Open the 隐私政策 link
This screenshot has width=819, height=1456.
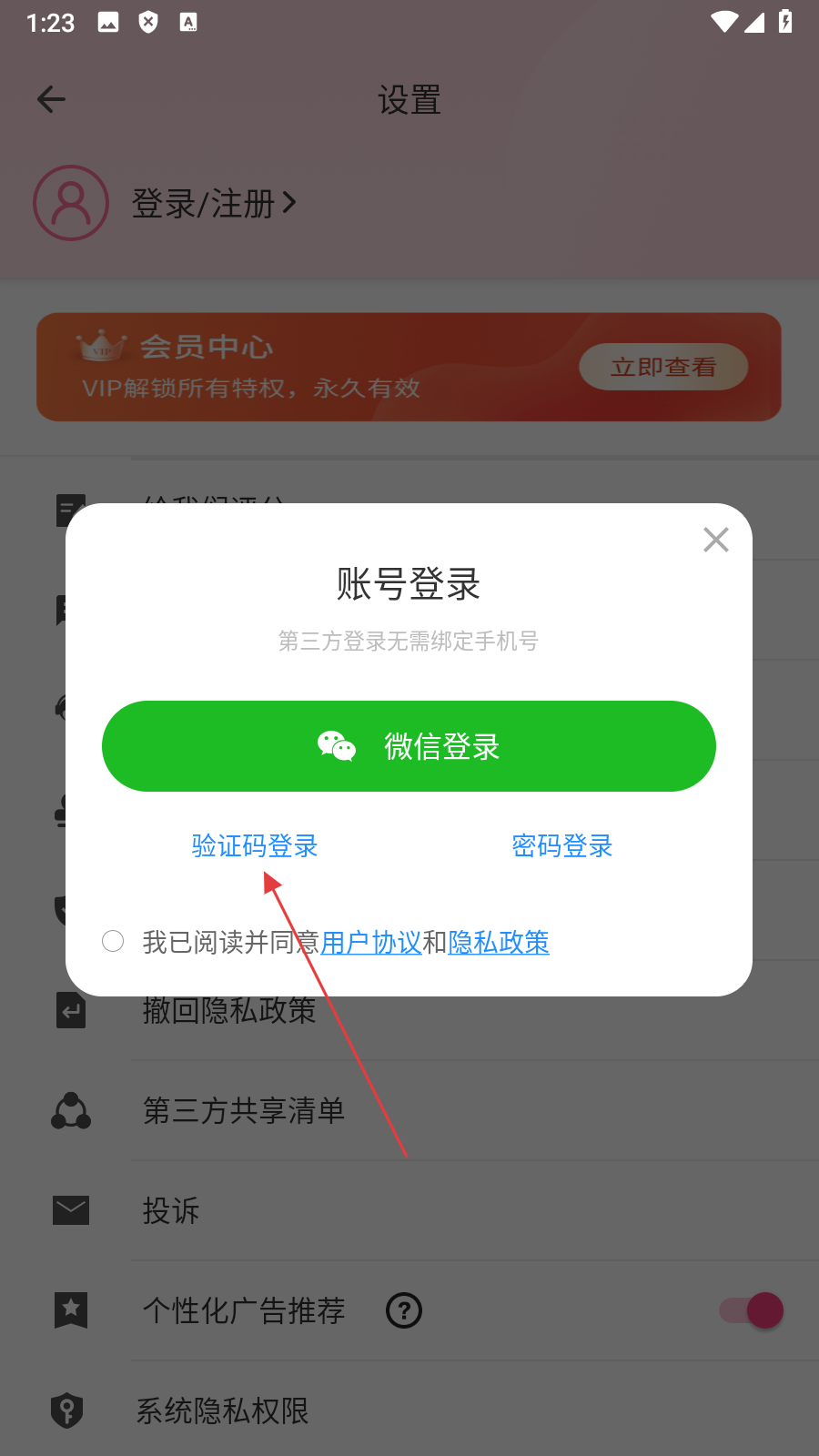[499, 943]
